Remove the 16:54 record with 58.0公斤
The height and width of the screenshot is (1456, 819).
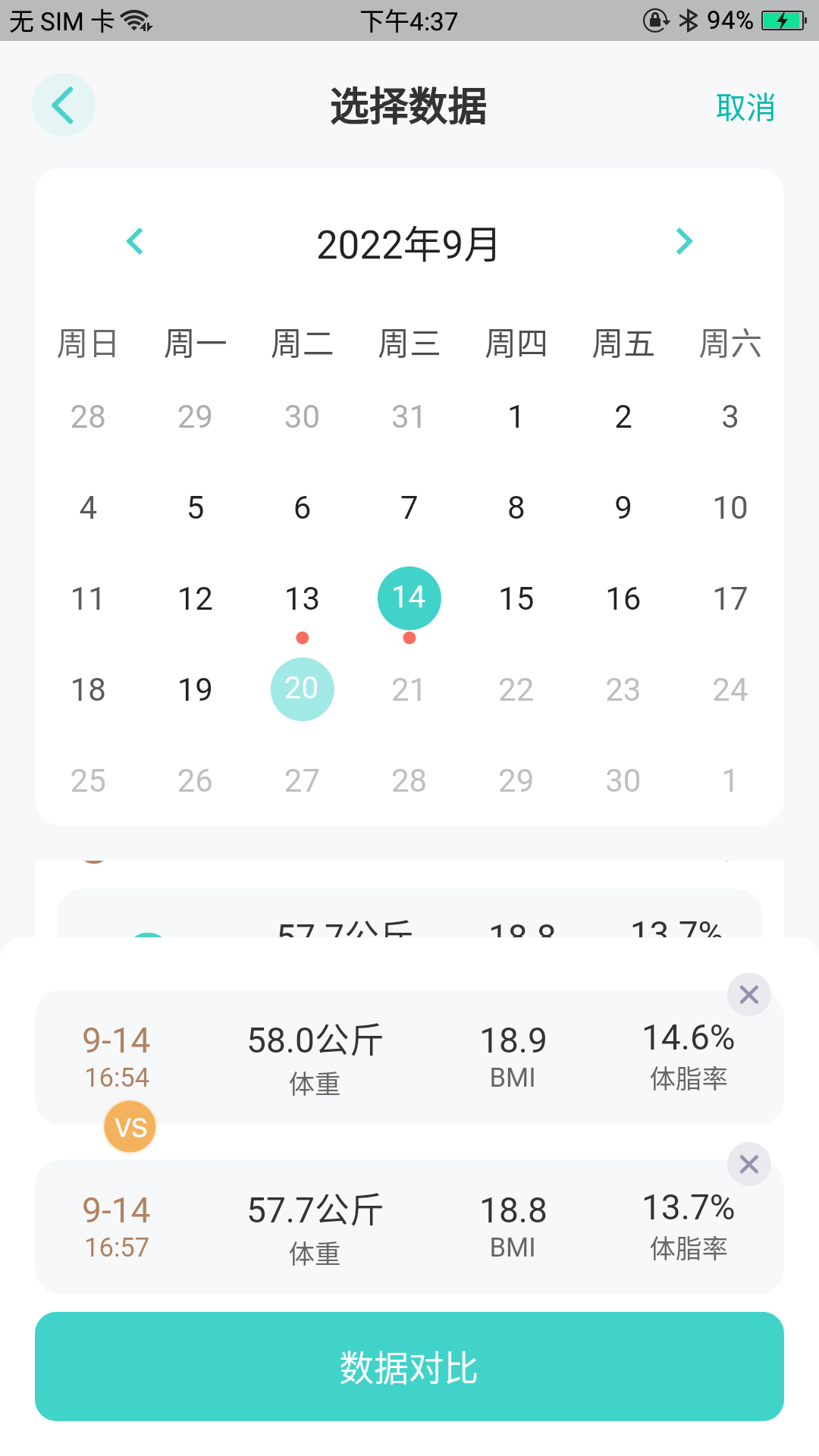pos(749,995)
